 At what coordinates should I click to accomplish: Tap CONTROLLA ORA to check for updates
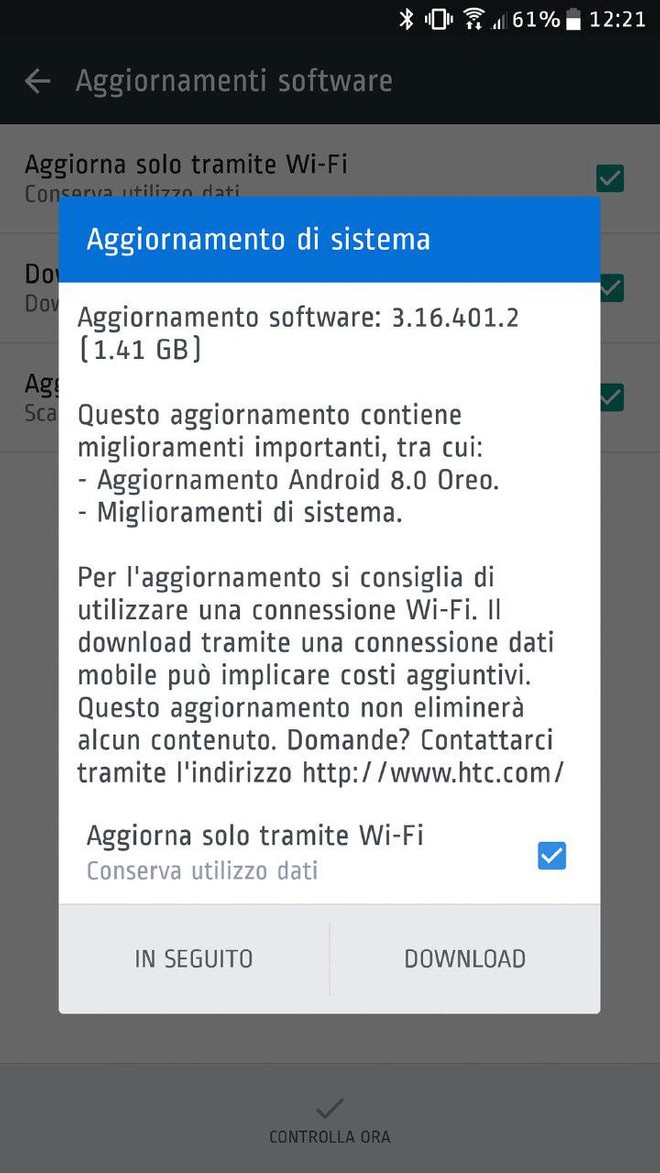tap(330, 1120)
